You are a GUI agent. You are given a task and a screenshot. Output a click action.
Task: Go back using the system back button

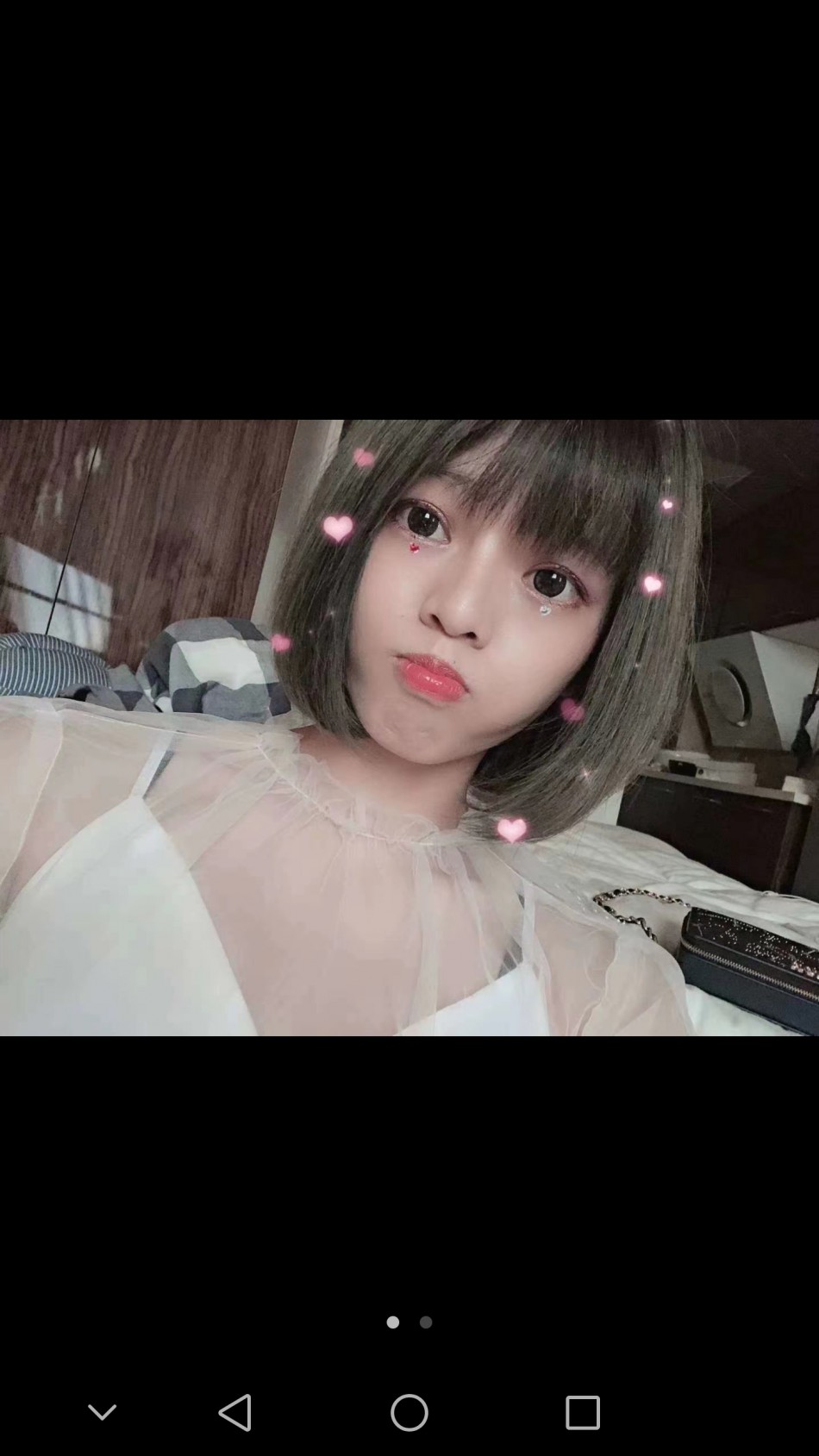(234, 1413)
